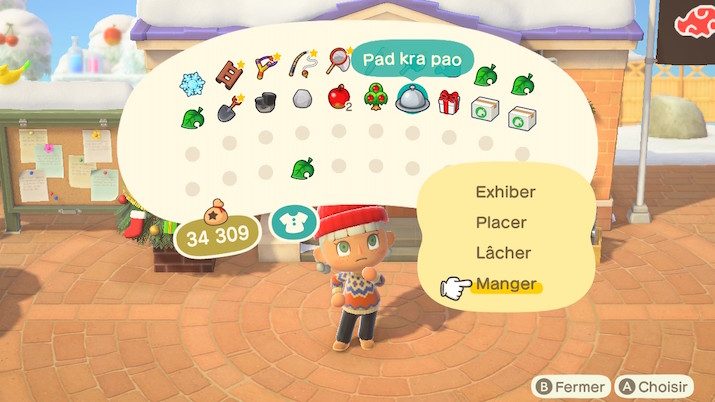Select the Pad kra pao cloche dish
715x402 pixels.
(411, 98)
